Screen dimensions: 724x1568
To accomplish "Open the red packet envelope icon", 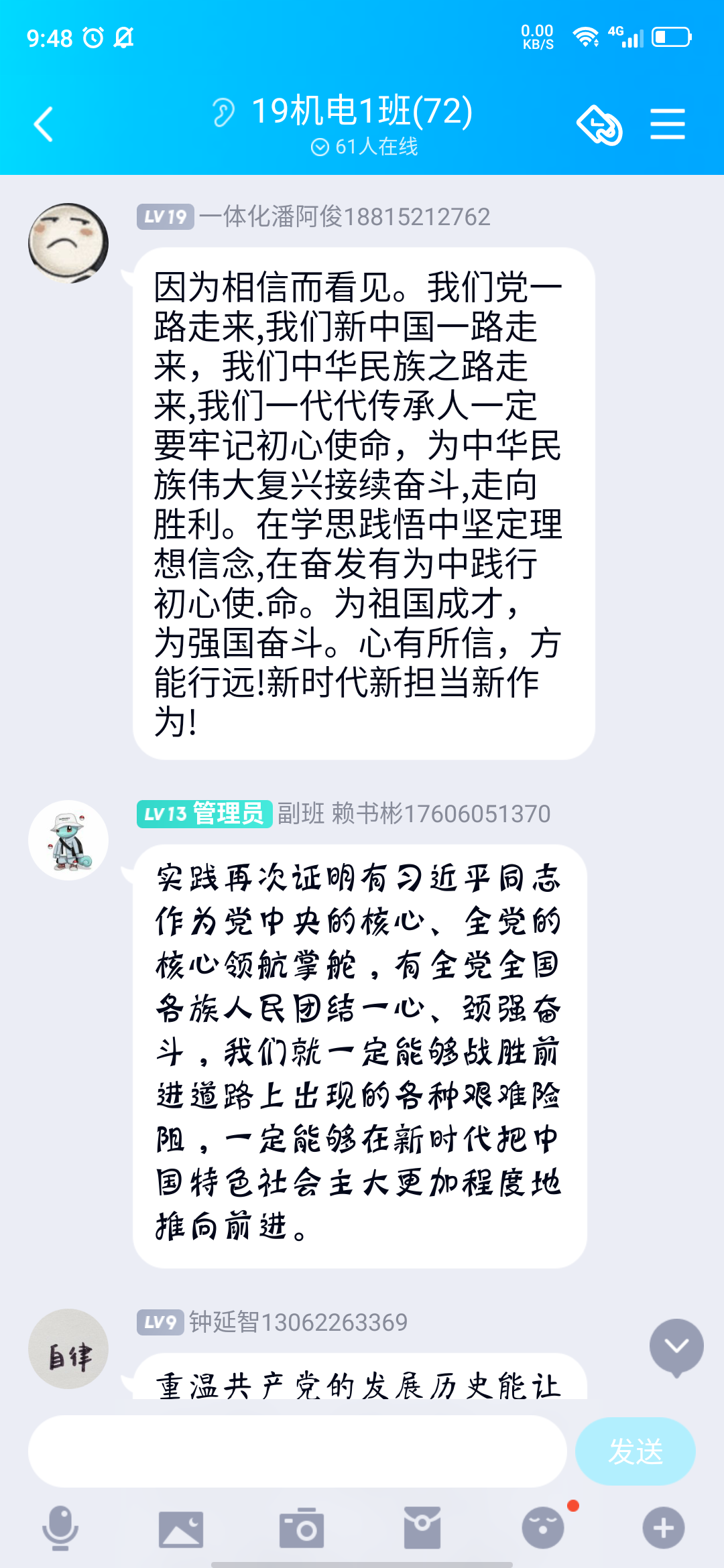I will (x=422, y=1528).
